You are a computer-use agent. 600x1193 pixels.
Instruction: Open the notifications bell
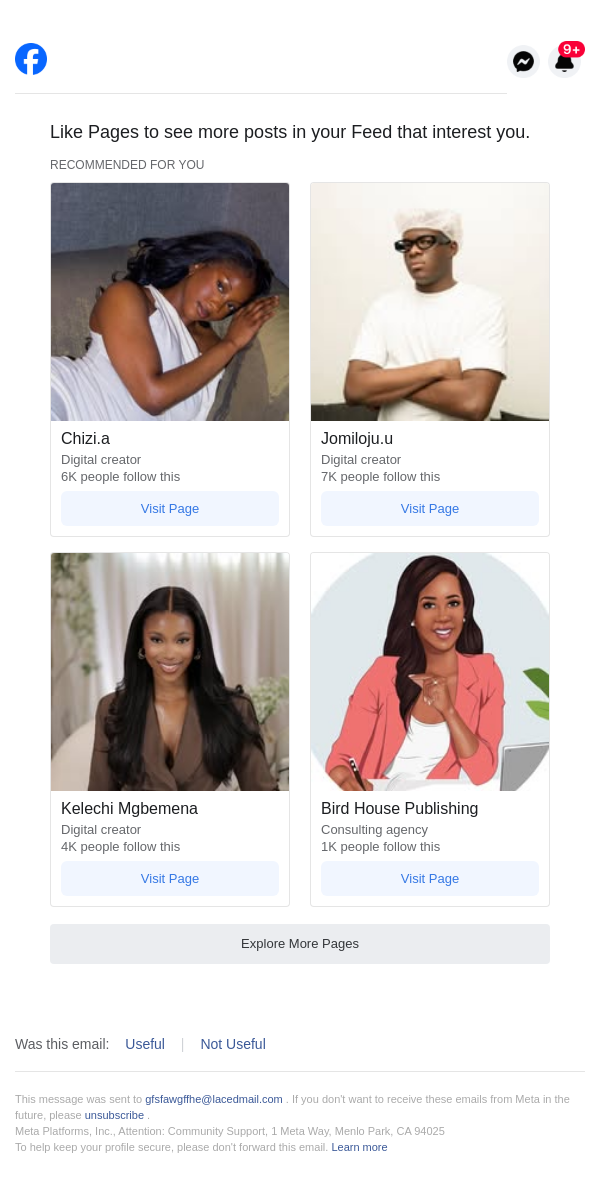tap(565, 62)
